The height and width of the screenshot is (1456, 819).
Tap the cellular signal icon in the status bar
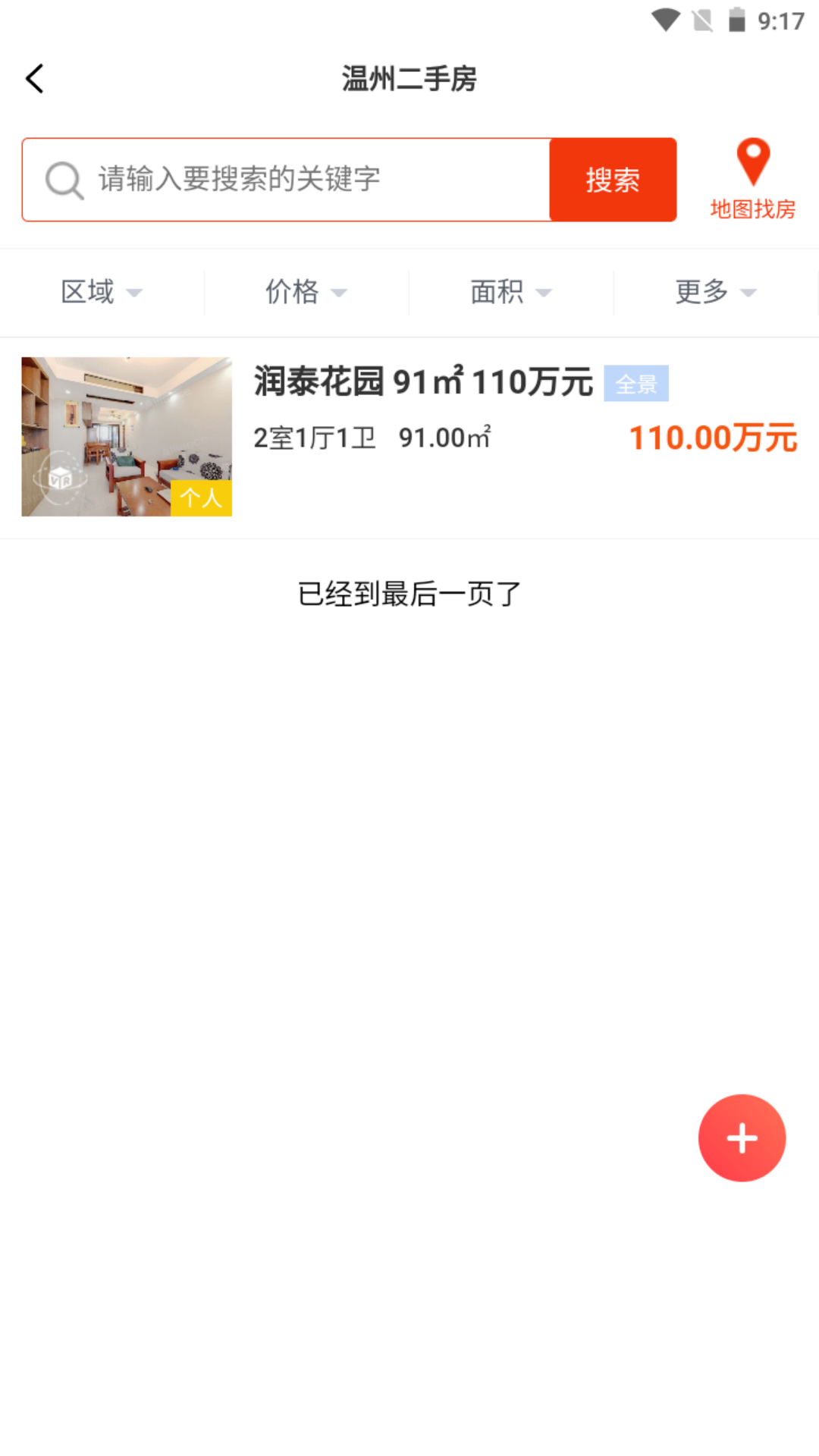click(x=699, y=20)
